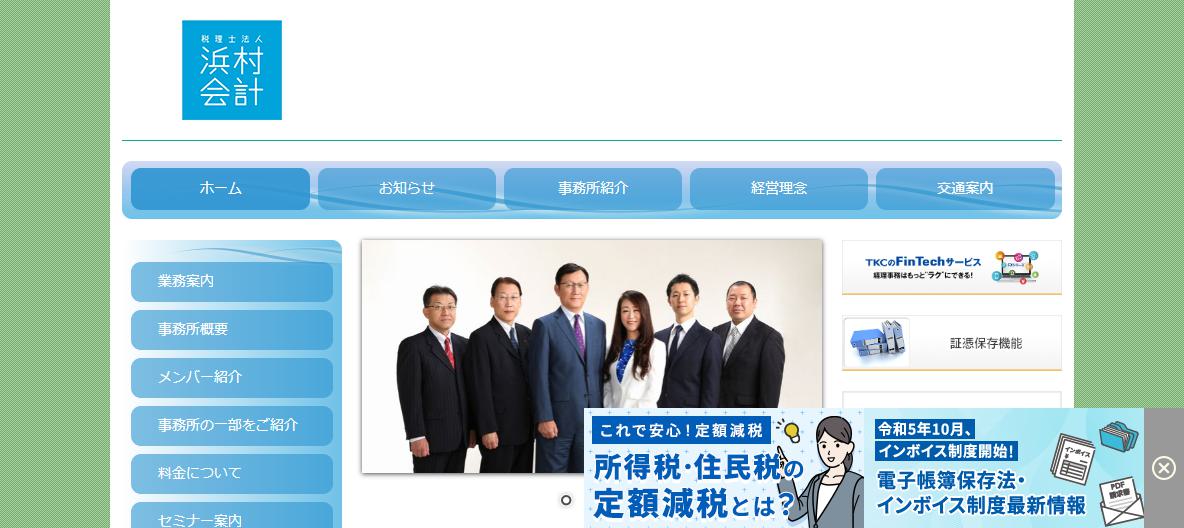Screen dimensions: 1184x528
Task: Open 業務案内 in the side menu
Action: 231,281
